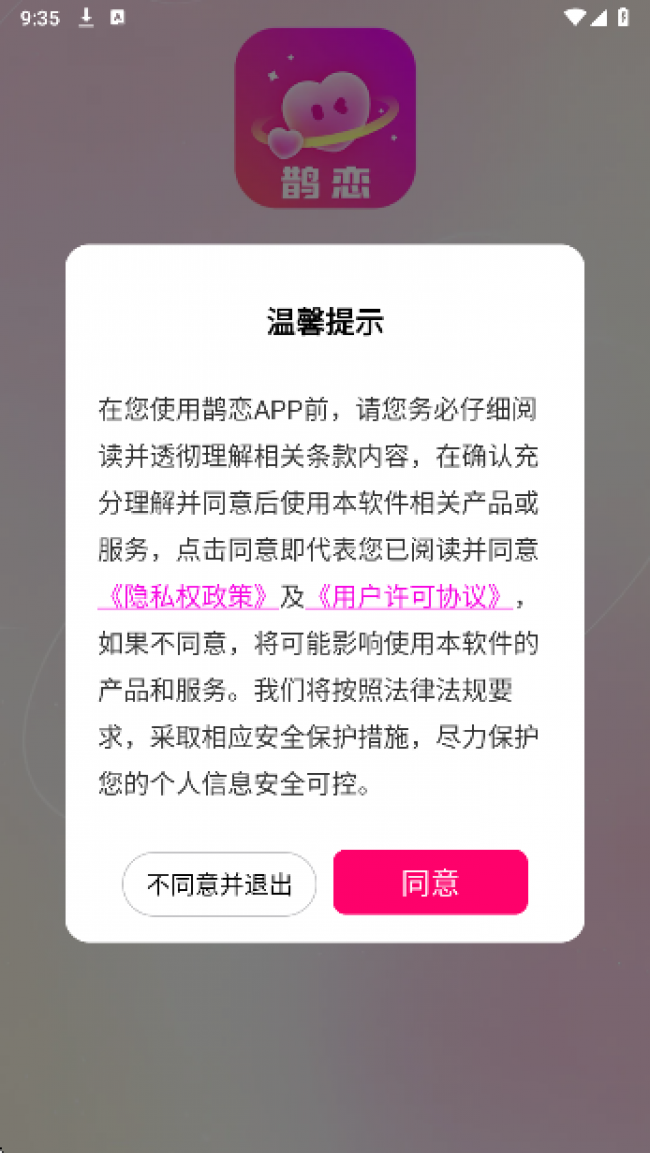Open the 《隐私权政策》 link

point(188,597)
